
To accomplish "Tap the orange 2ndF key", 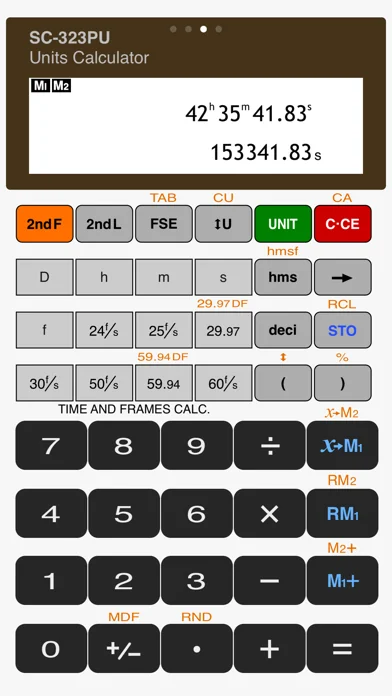I will (x=44, y=224).
